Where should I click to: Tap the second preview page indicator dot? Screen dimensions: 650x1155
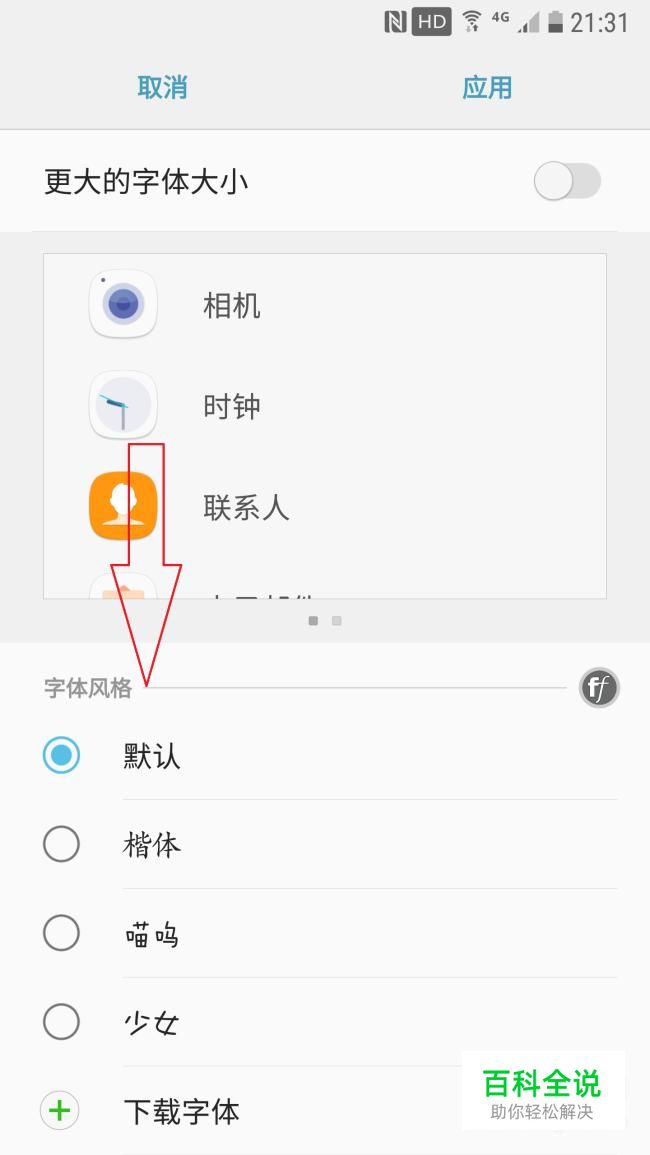[337, 621]
